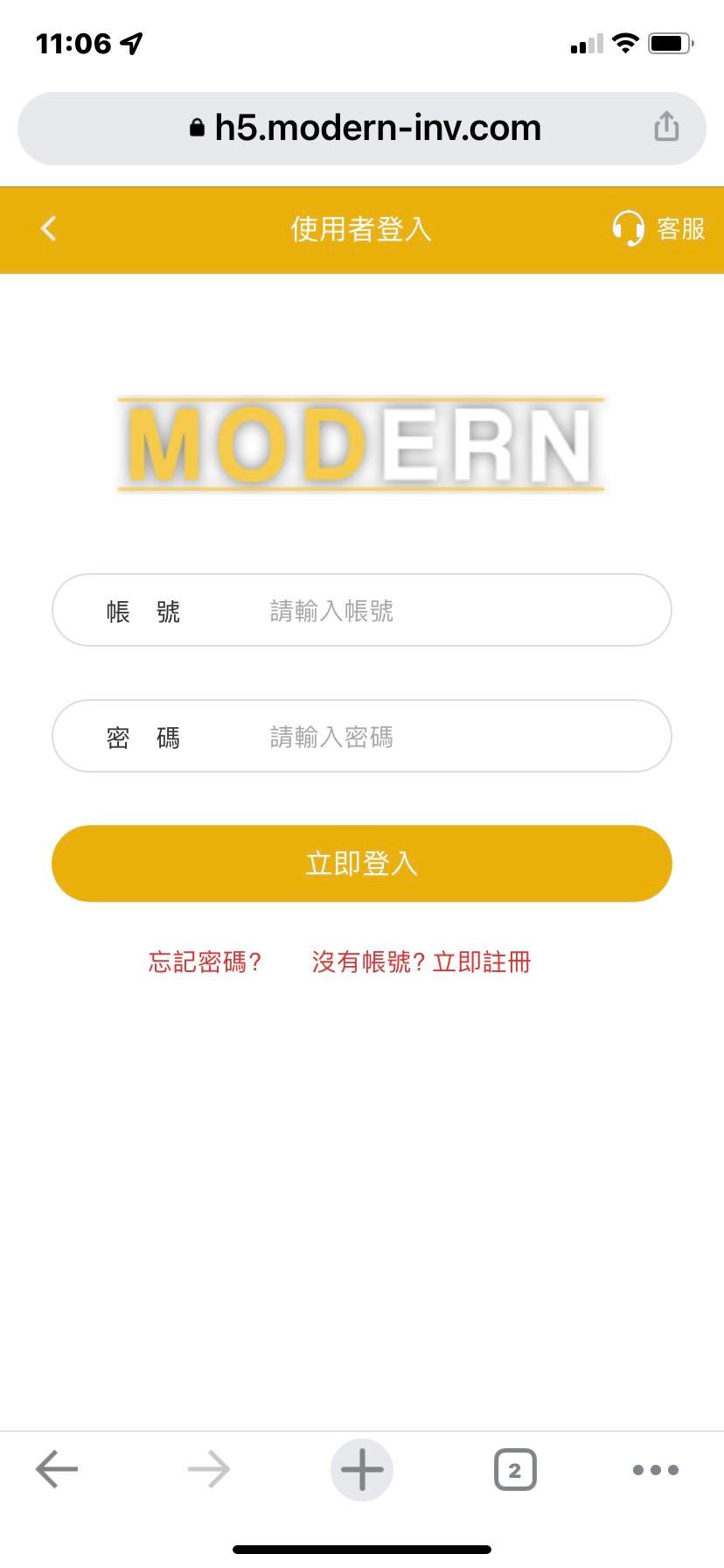Open the browser's more options menu
Viewport: 724px width, 1568px height.
pyautogui.click(x=656, y=1470)
